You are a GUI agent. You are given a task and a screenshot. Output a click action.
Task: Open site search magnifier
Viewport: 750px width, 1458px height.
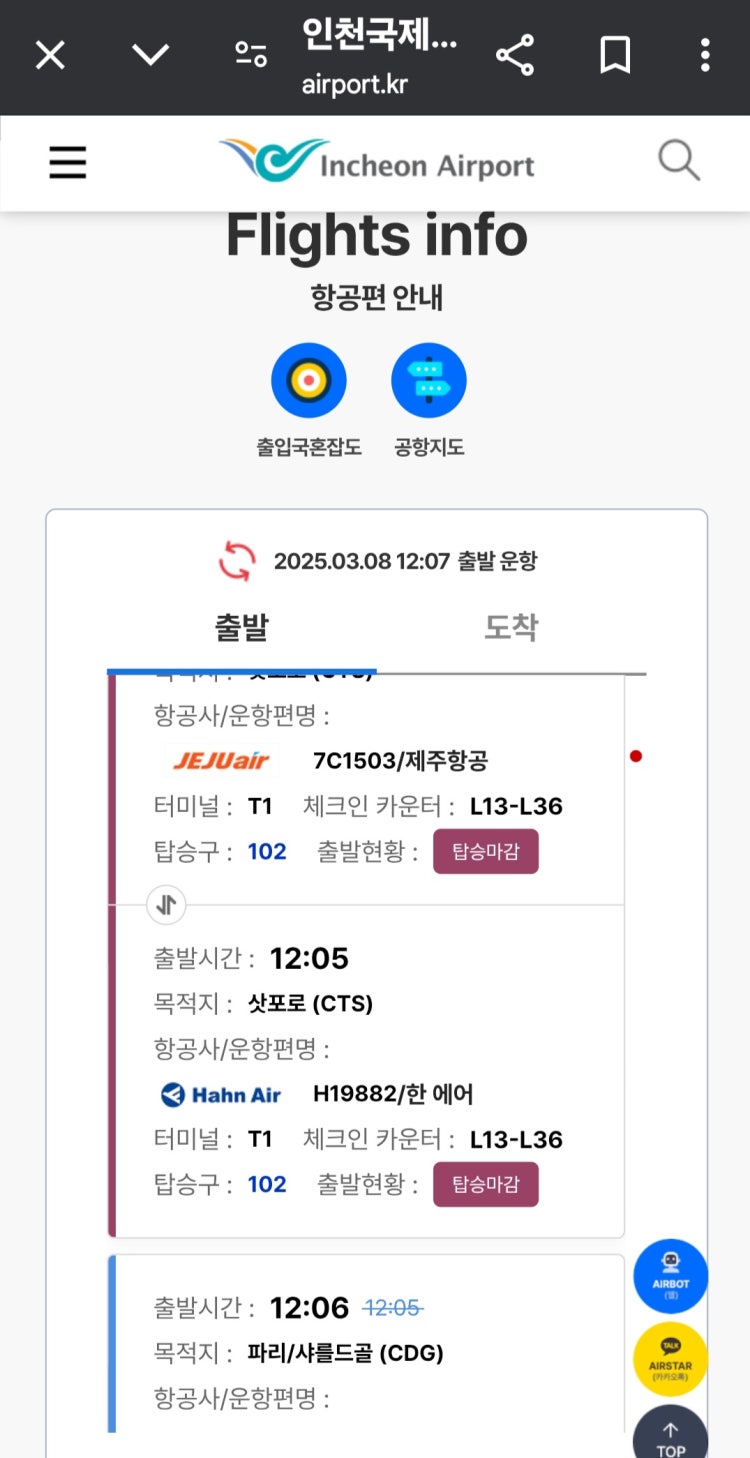679,161
